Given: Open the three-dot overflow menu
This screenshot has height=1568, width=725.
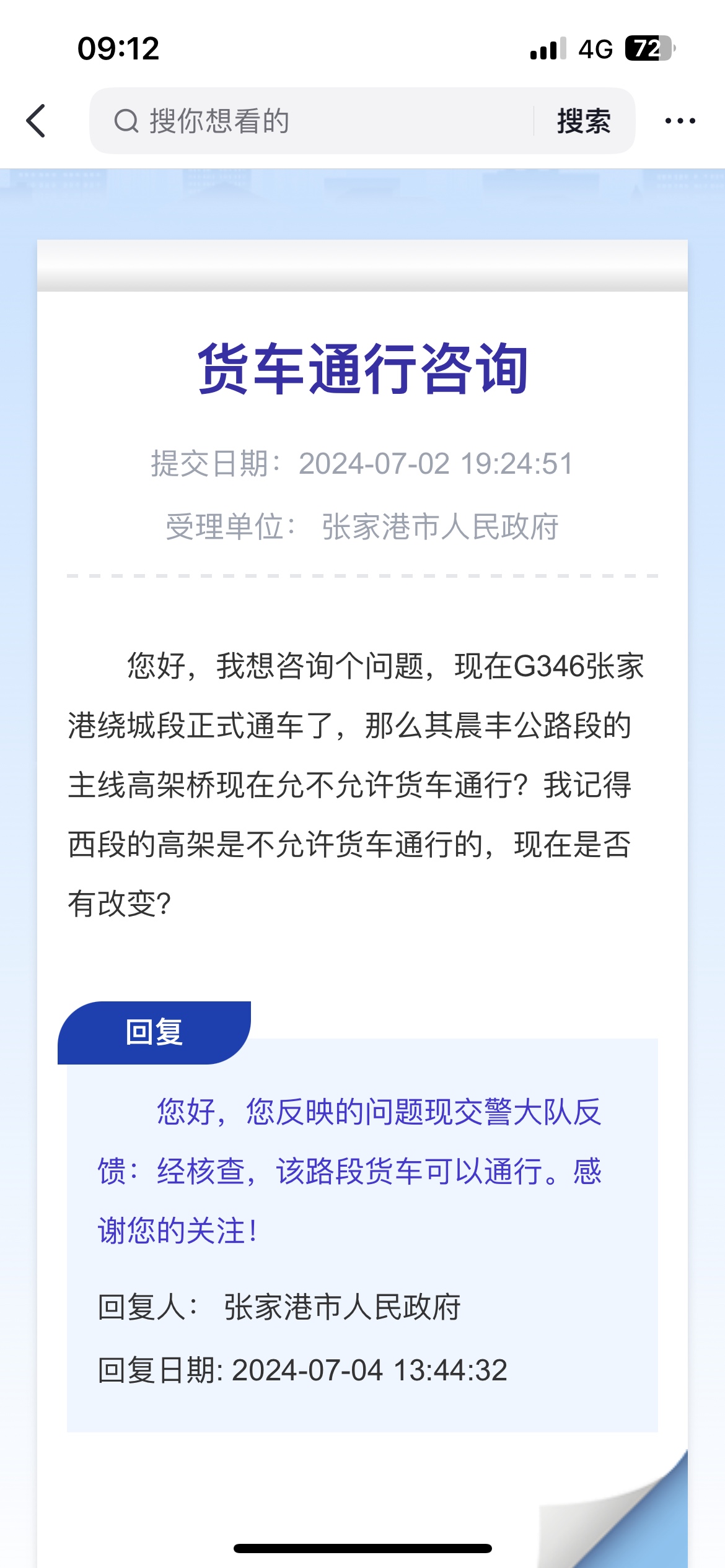Looking at the screenshot, I should pyautogui.click(x=680, y=121).
